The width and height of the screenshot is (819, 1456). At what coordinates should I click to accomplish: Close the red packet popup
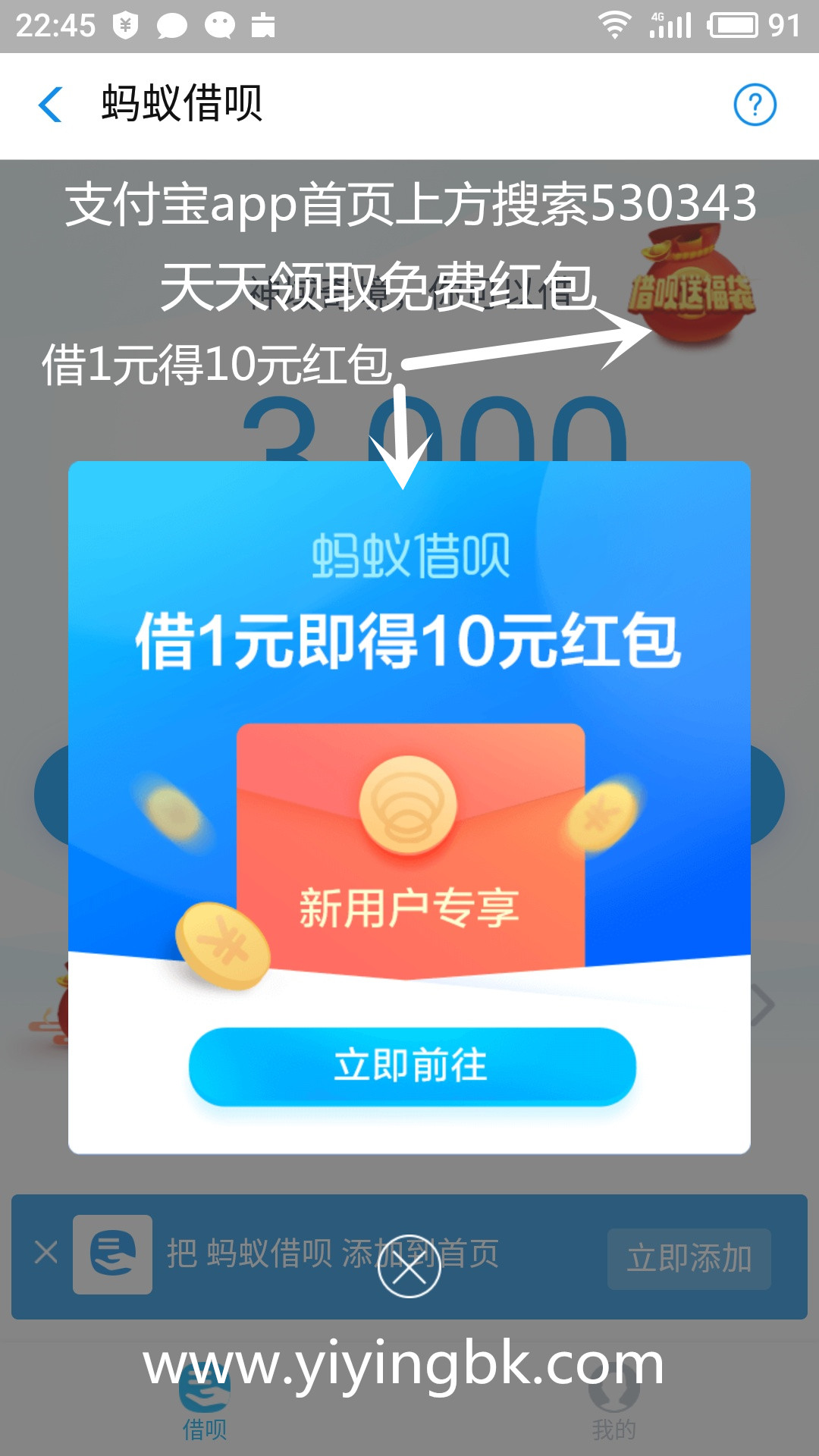click(409, 1267)
